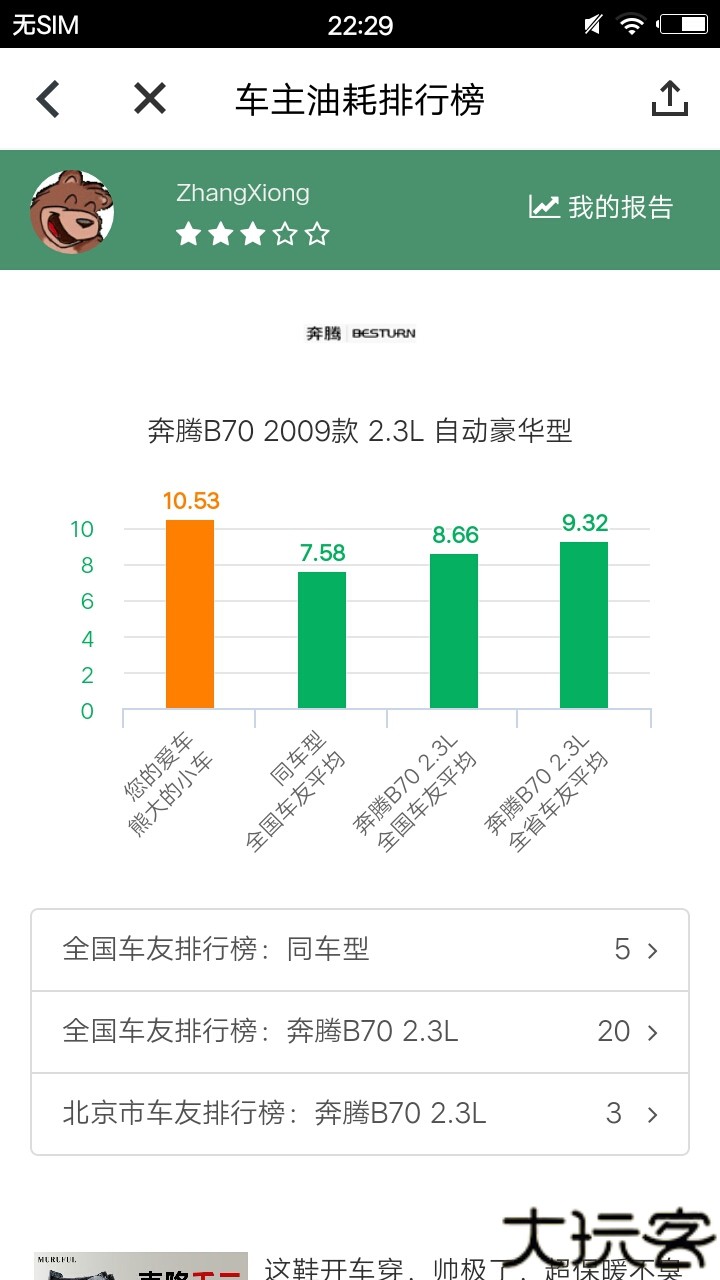Image resolution: width=720 pixels, height=1280 pixels.
Task: Tap the back arrow in the title bar
Action: (x=45, y=97)
